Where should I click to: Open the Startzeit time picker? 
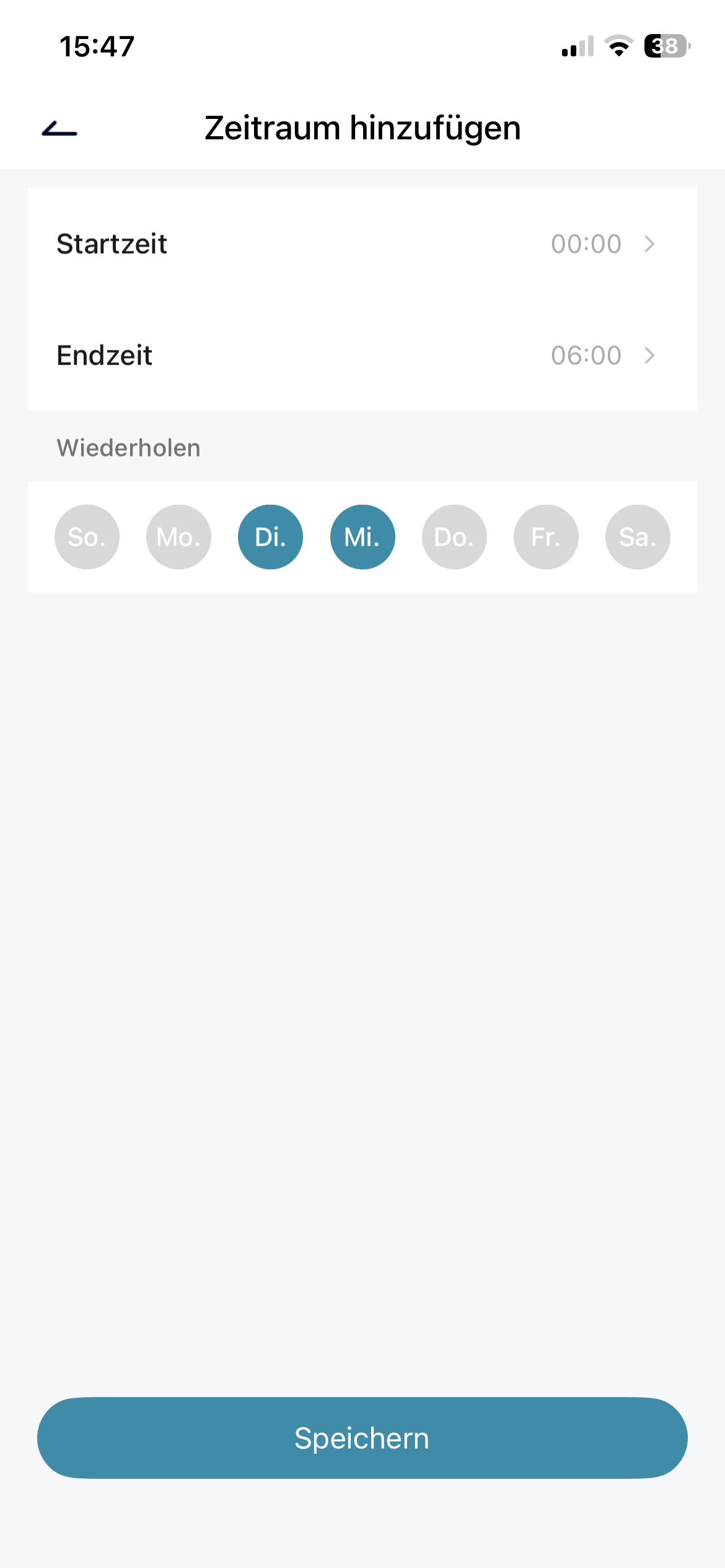pyautogui.click(x=362, y=244)
